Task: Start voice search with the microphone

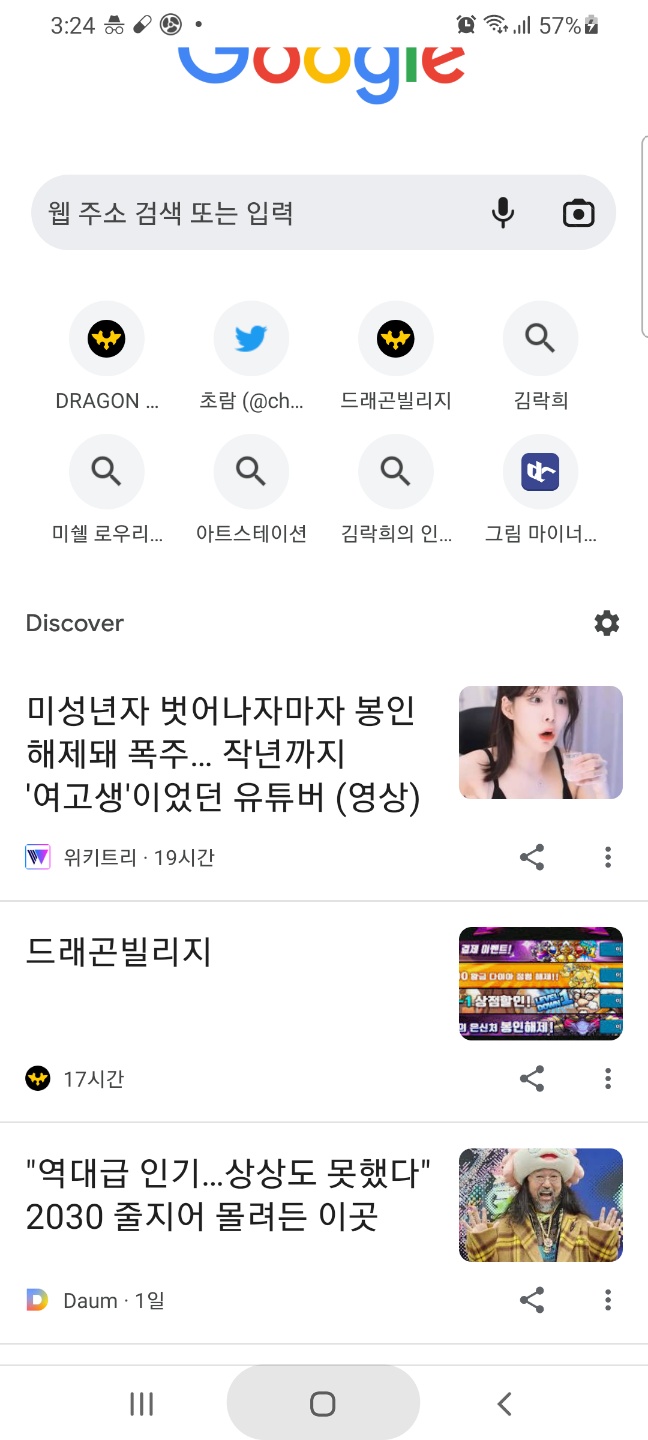Action: 503,213
